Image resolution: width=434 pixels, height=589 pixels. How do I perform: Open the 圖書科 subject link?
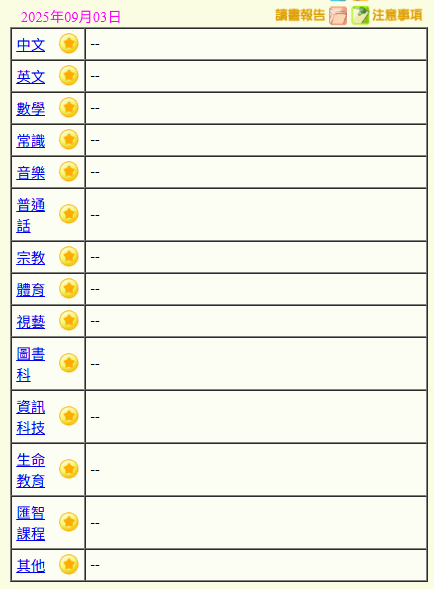point(31,364)
